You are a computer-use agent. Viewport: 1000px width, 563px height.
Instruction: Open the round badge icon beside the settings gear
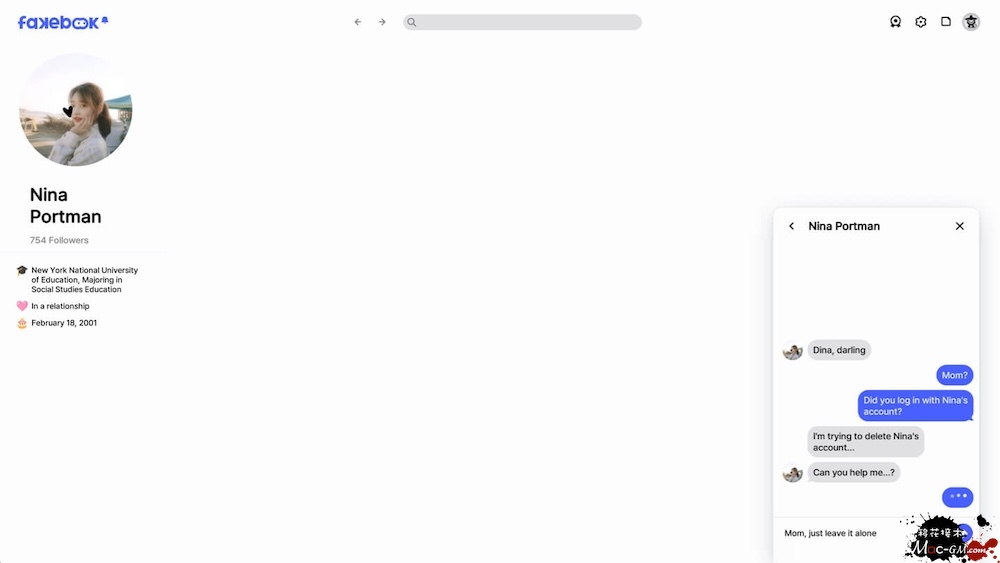click(x=896, y=22)
